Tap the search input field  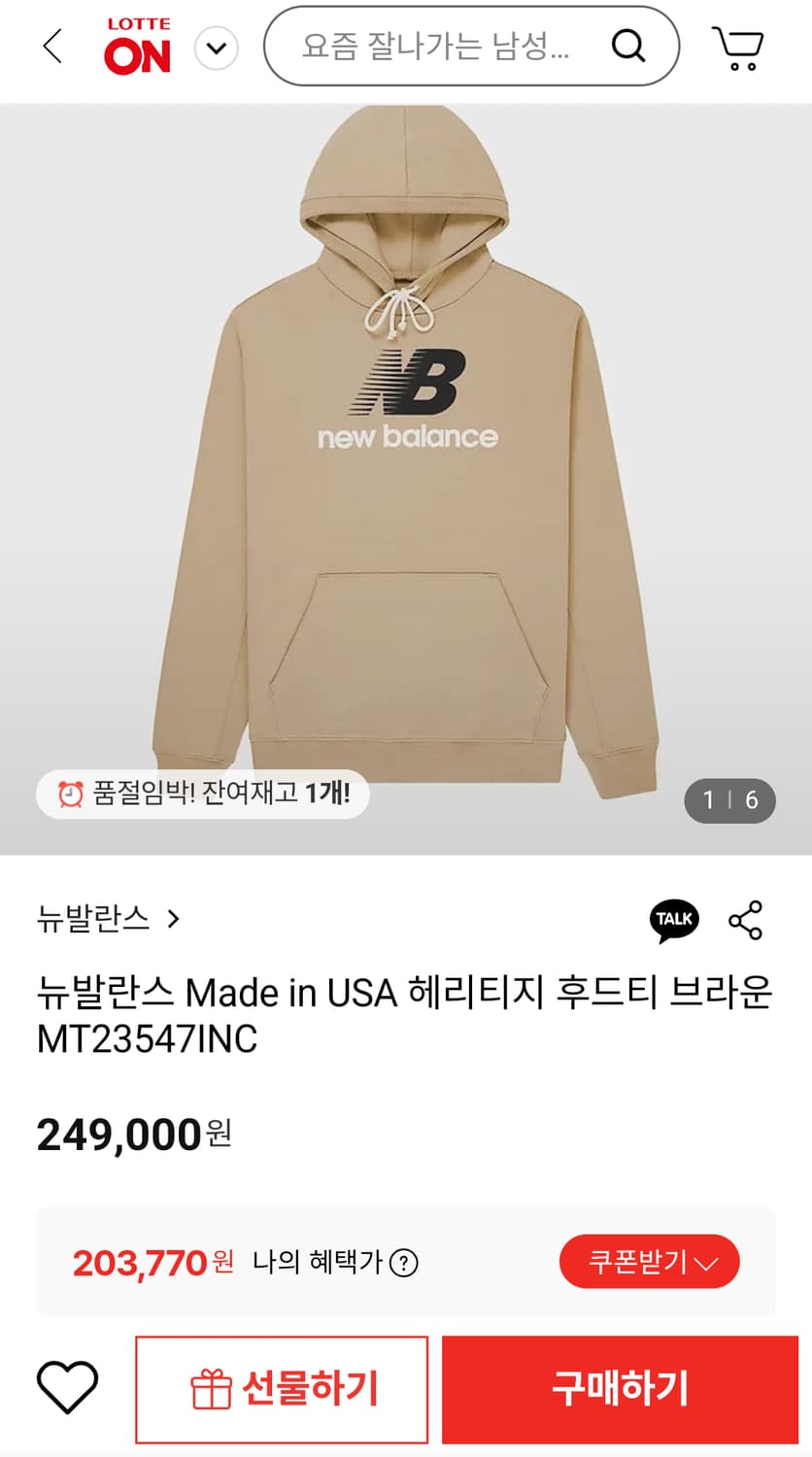pos(437,46)
